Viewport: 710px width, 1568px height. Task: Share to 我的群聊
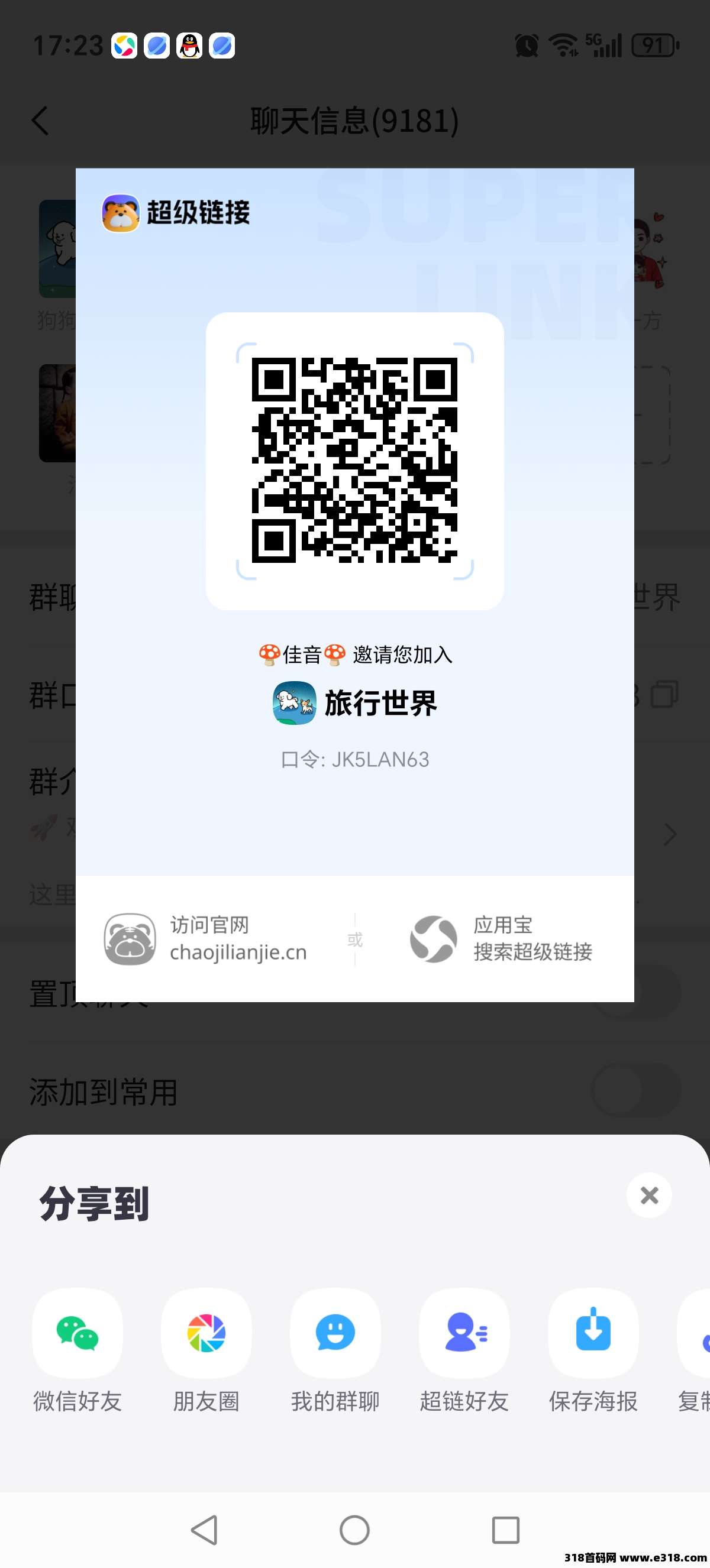click(335, 1333)
